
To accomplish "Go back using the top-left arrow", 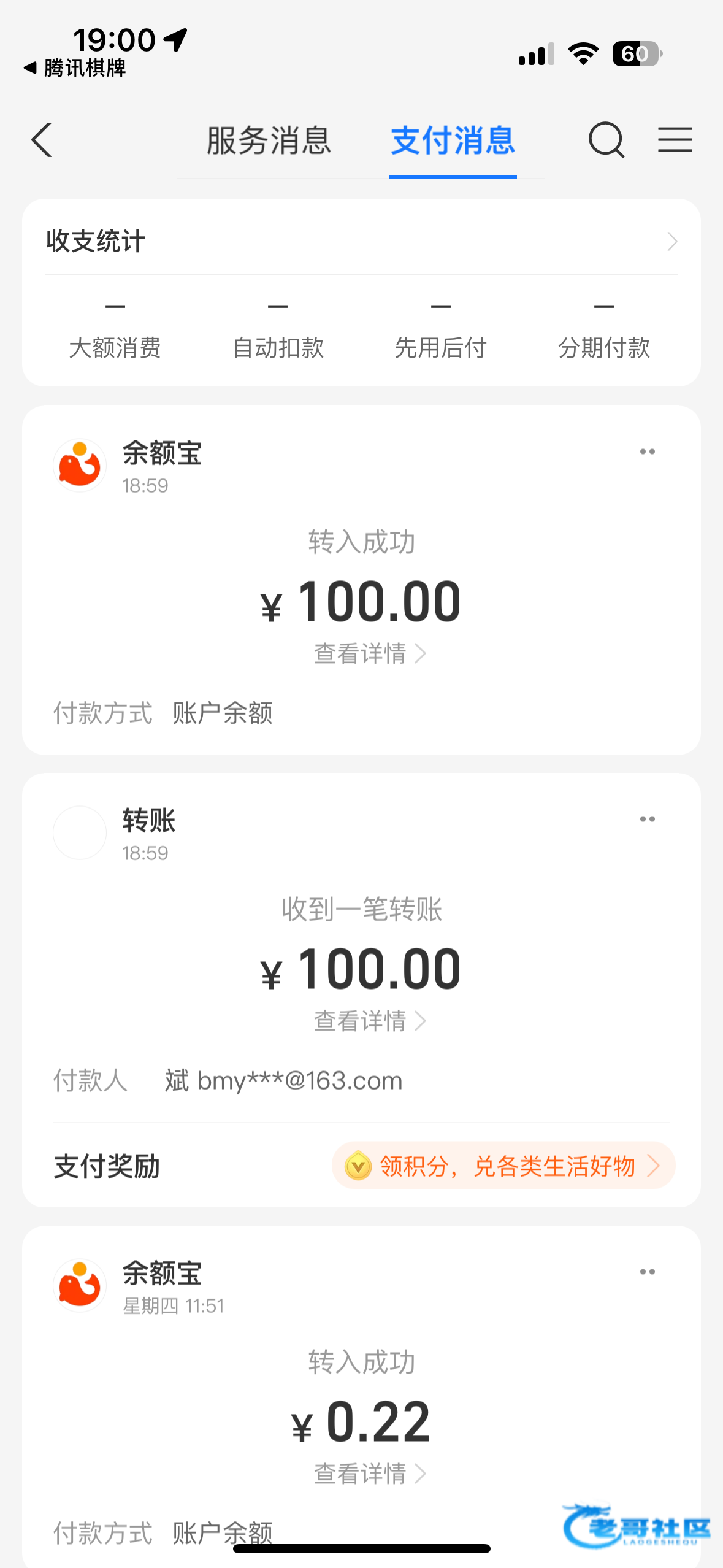I will (x=42, y=140).
